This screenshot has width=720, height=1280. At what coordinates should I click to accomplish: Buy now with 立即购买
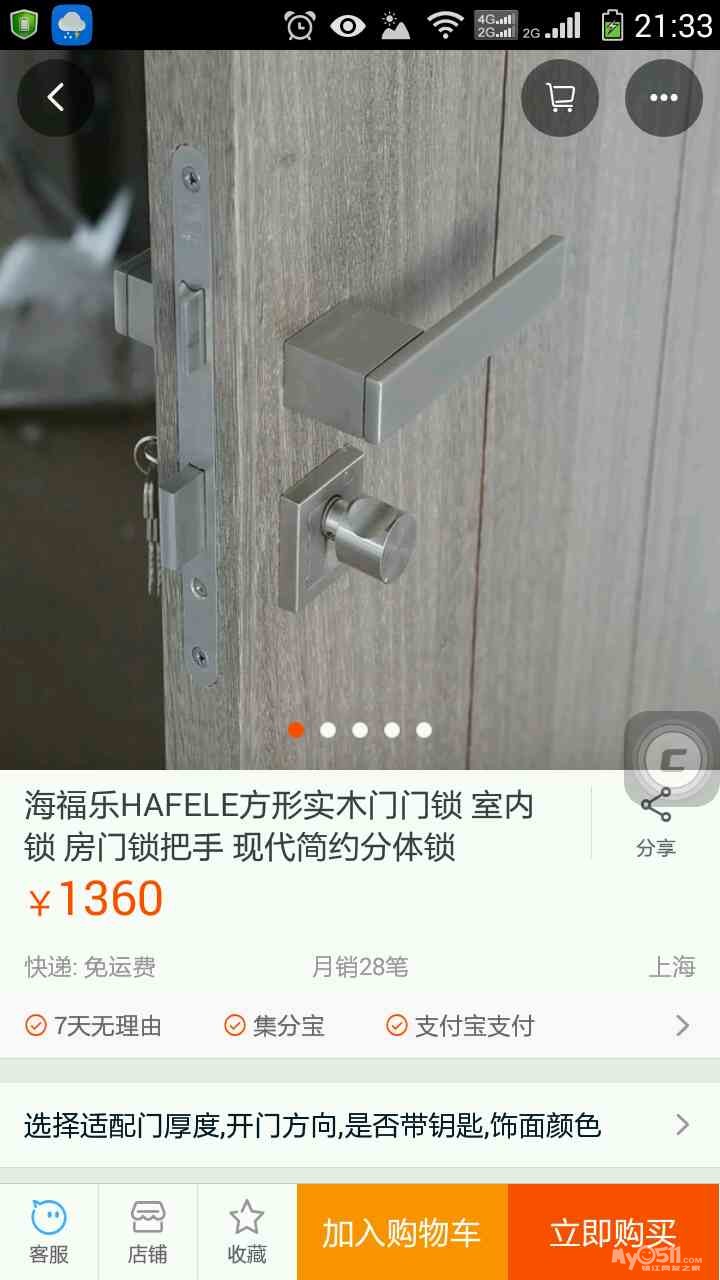(613, 1232)
